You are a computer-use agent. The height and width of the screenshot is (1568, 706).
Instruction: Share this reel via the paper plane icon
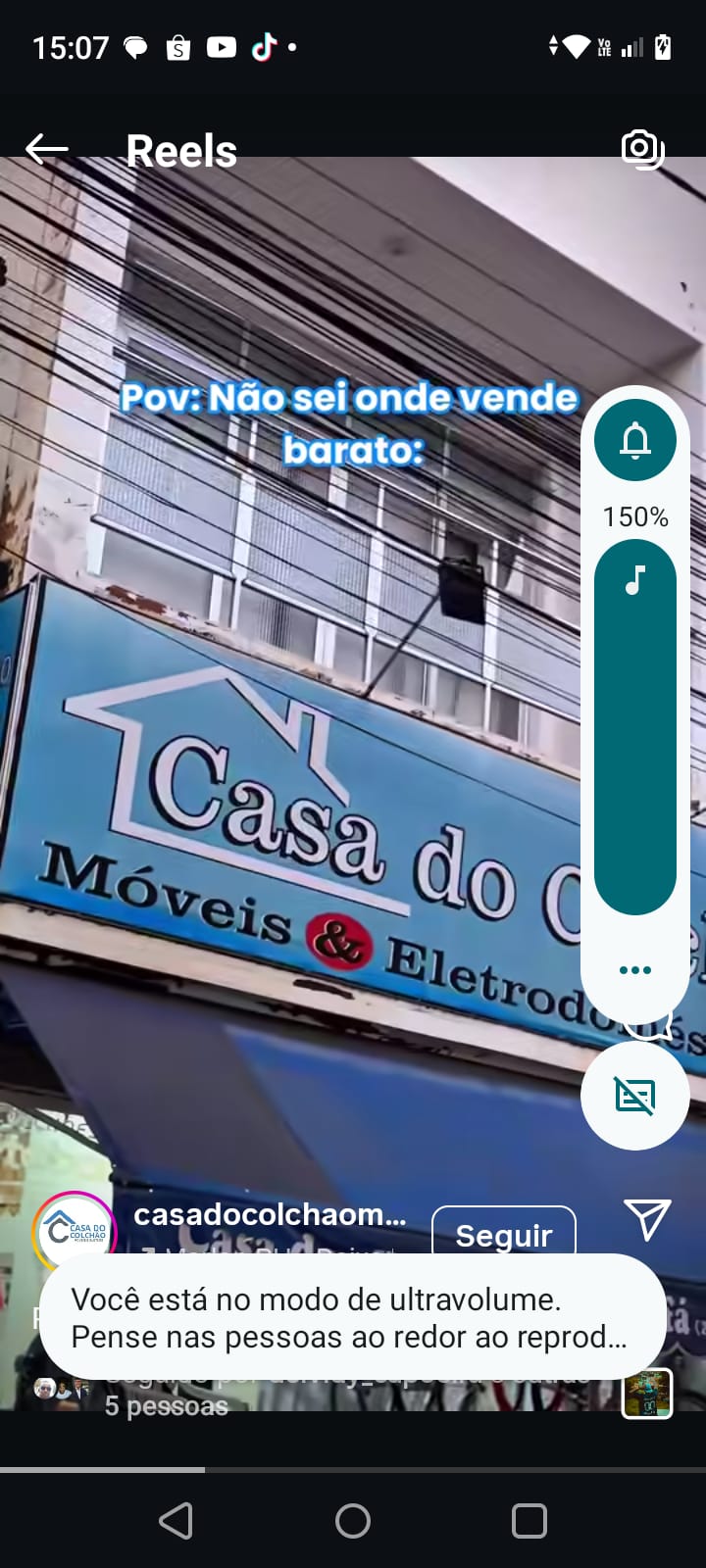[647, 1218]
